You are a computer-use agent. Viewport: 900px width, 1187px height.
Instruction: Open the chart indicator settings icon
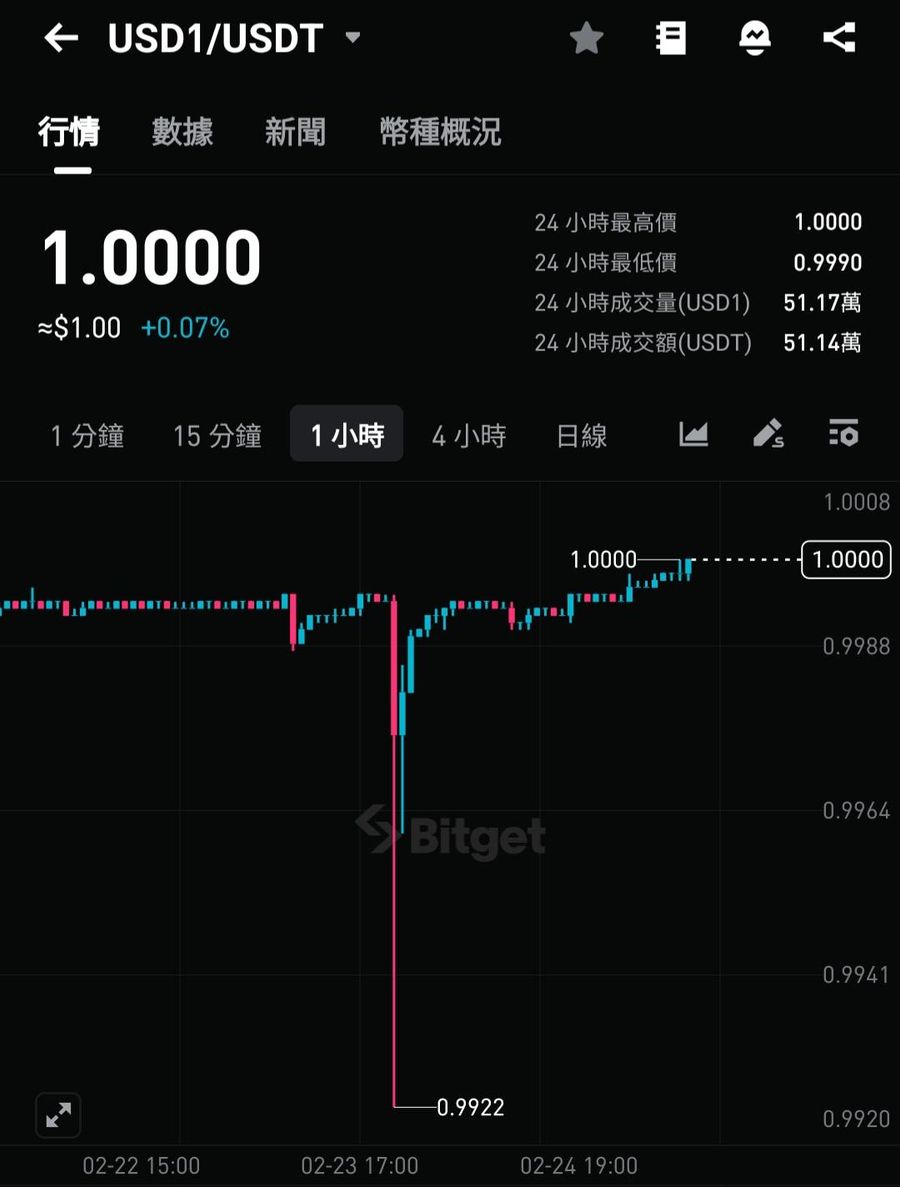coord(843,434)
